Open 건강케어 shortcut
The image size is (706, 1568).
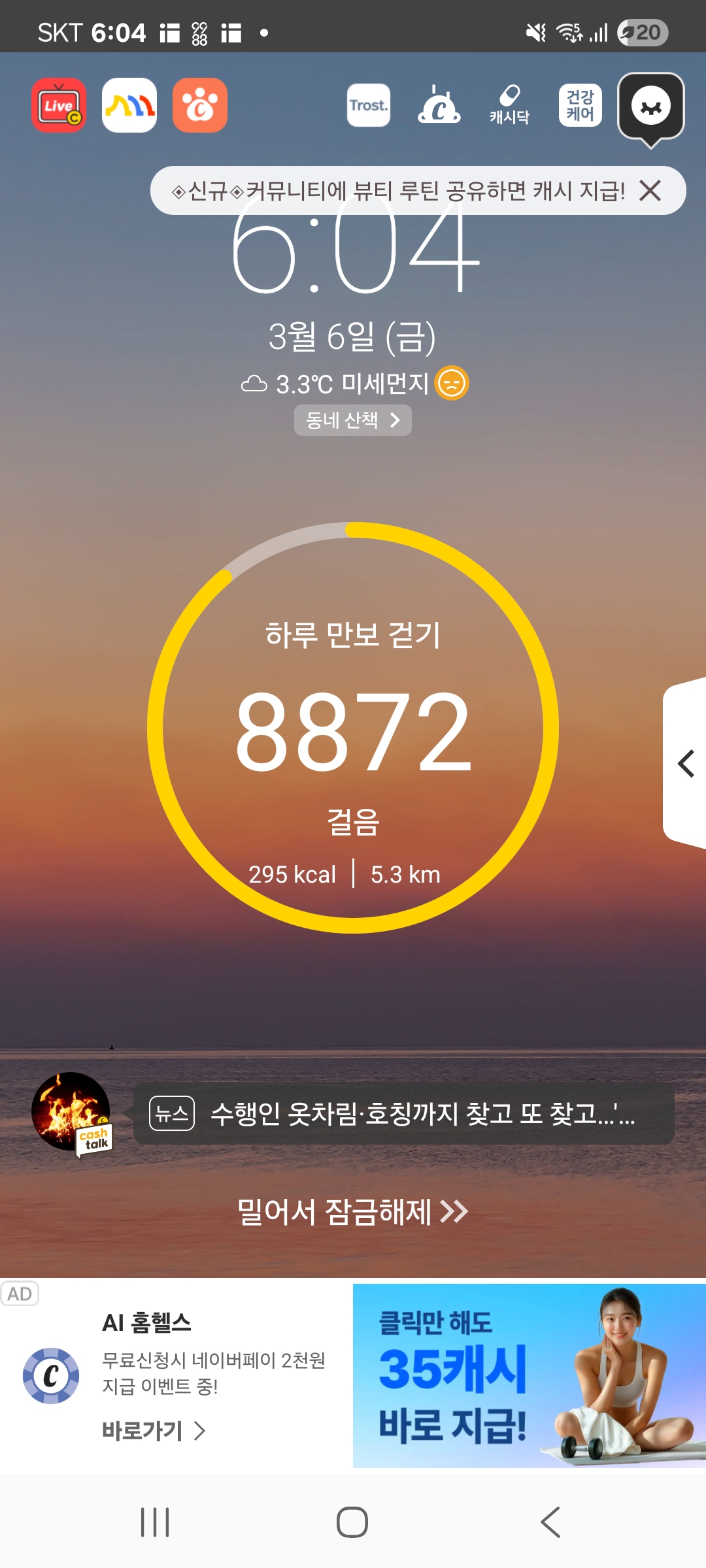pyautogui.click(x=580, y=105)
